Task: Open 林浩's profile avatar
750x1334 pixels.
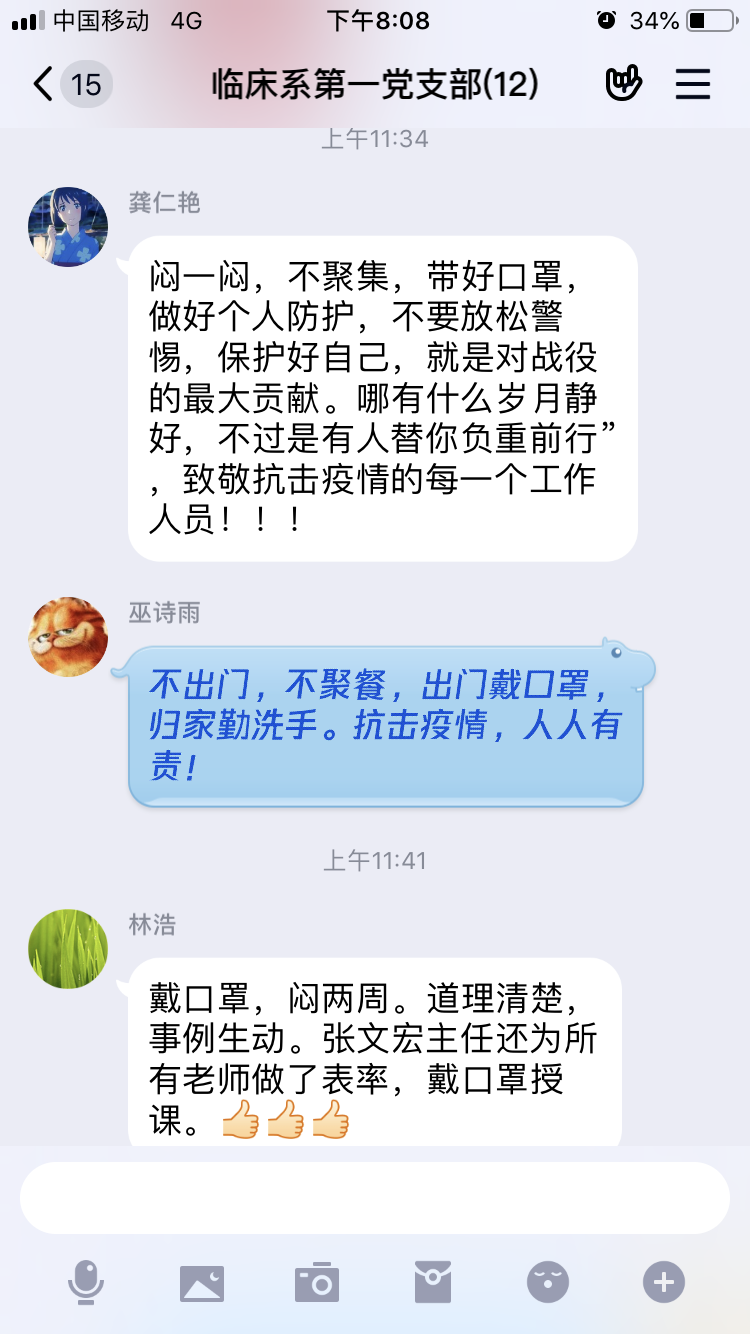Action: pyautogui.click(x=68, y=949)
